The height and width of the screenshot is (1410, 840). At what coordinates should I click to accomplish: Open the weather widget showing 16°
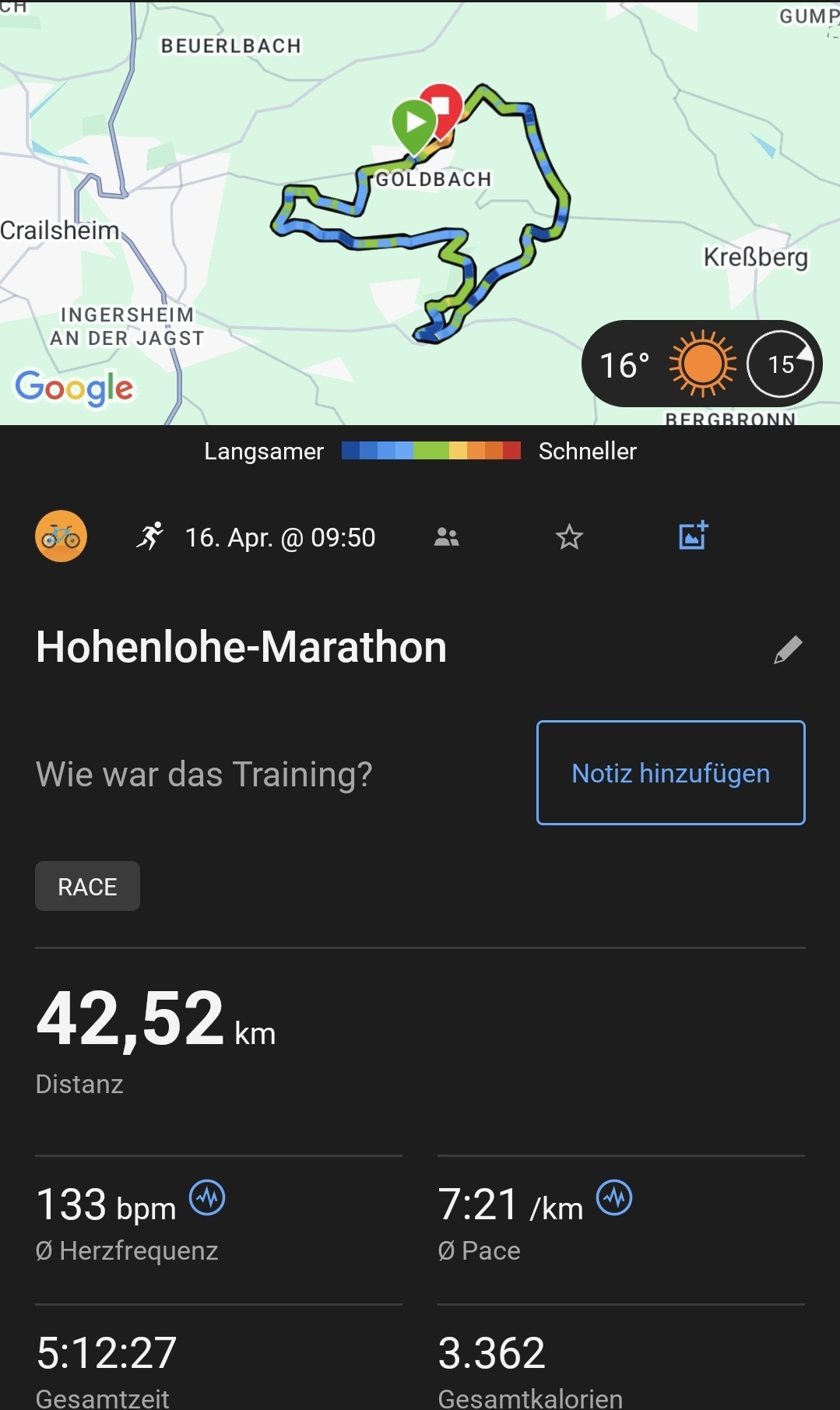pos(701,364)
